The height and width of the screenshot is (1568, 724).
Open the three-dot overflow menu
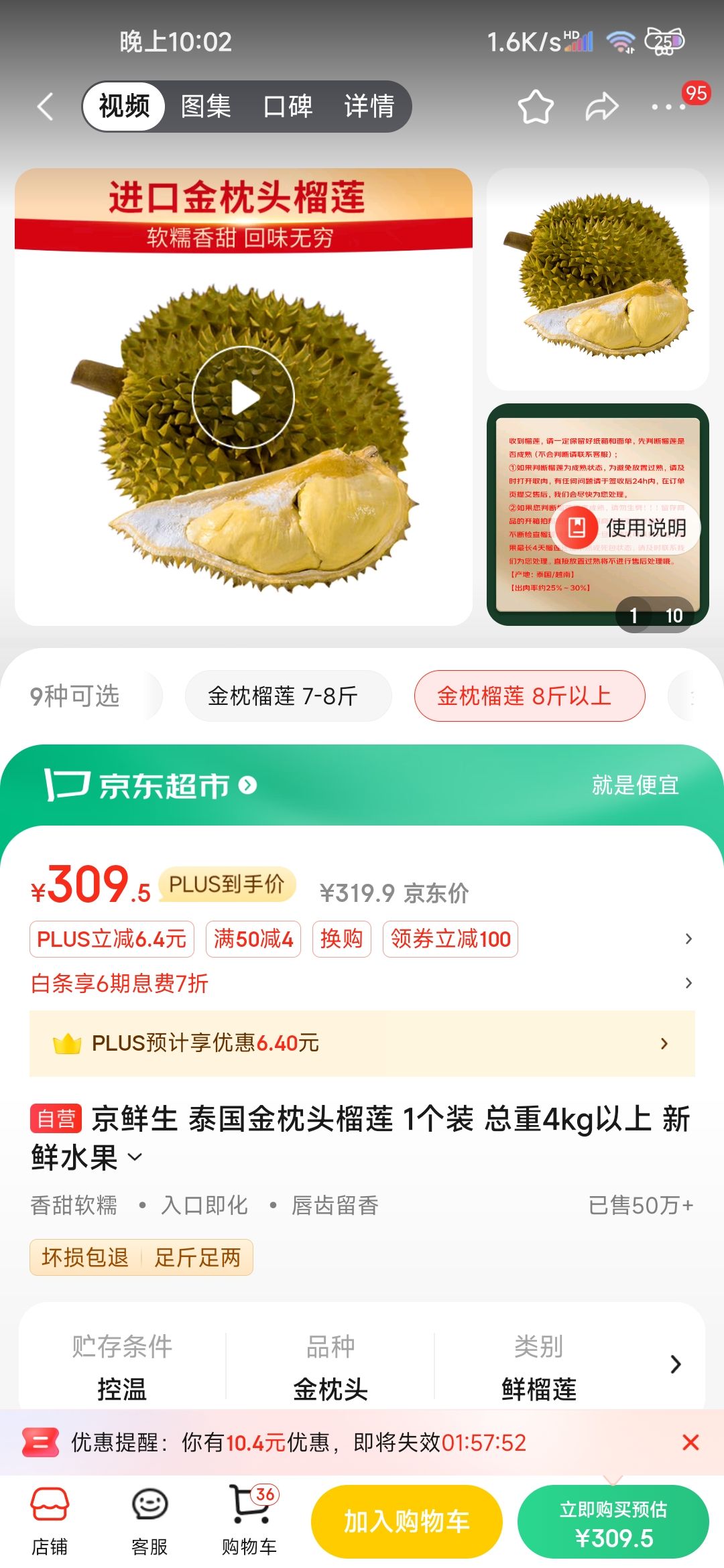pos(668,107)
